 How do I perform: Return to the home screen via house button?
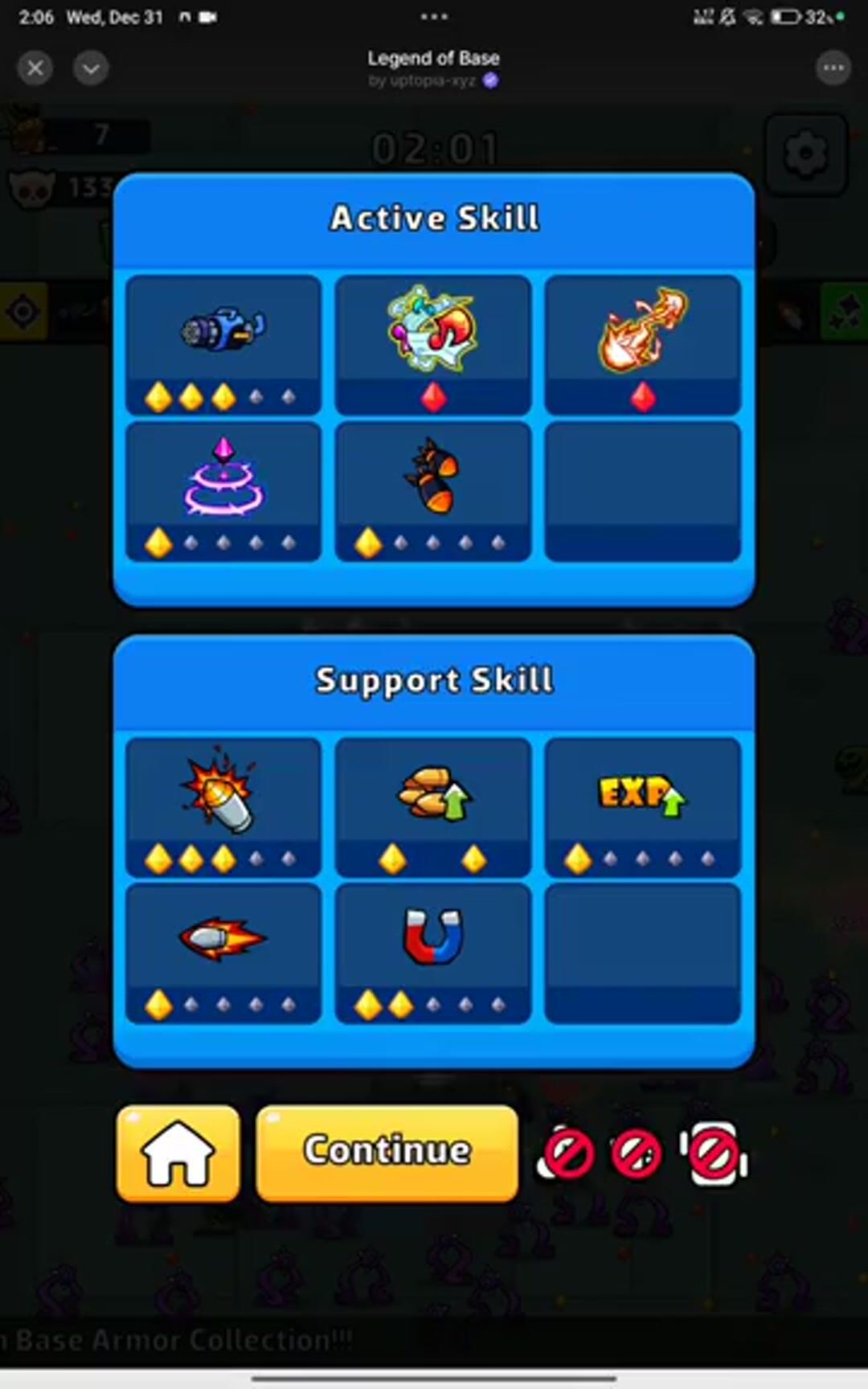point(178,1153)
